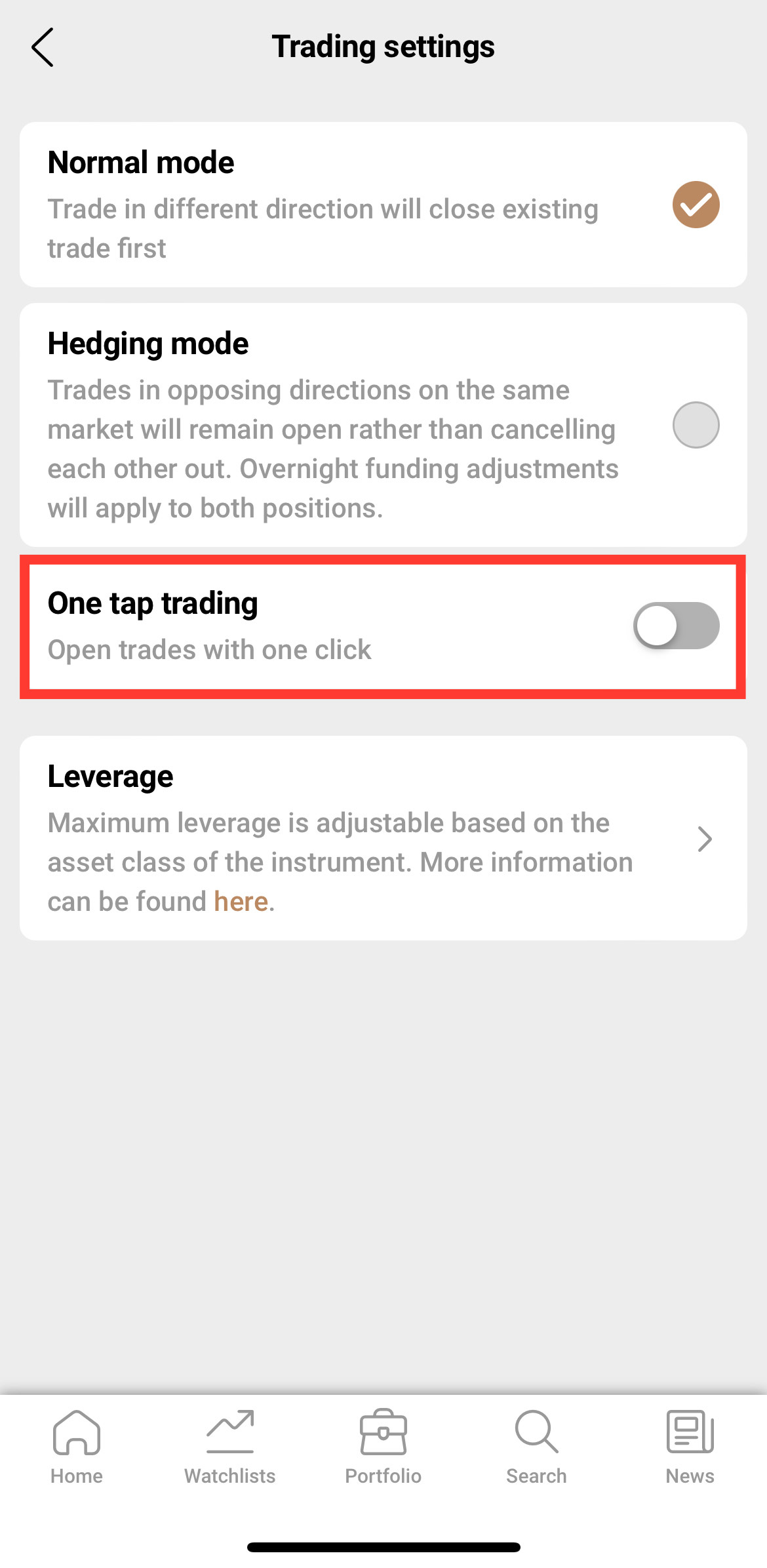Open the Leverage settings row
This screenshot has width=767, height=1568.
(x=705, y=839)
